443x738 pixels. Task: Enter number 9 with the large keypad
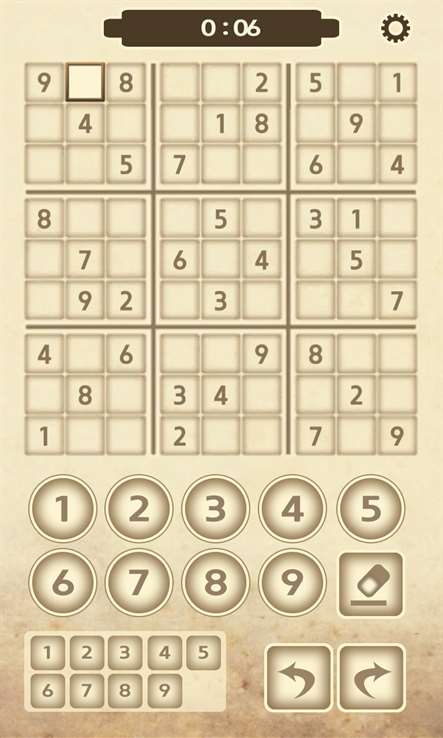point(292,583)
